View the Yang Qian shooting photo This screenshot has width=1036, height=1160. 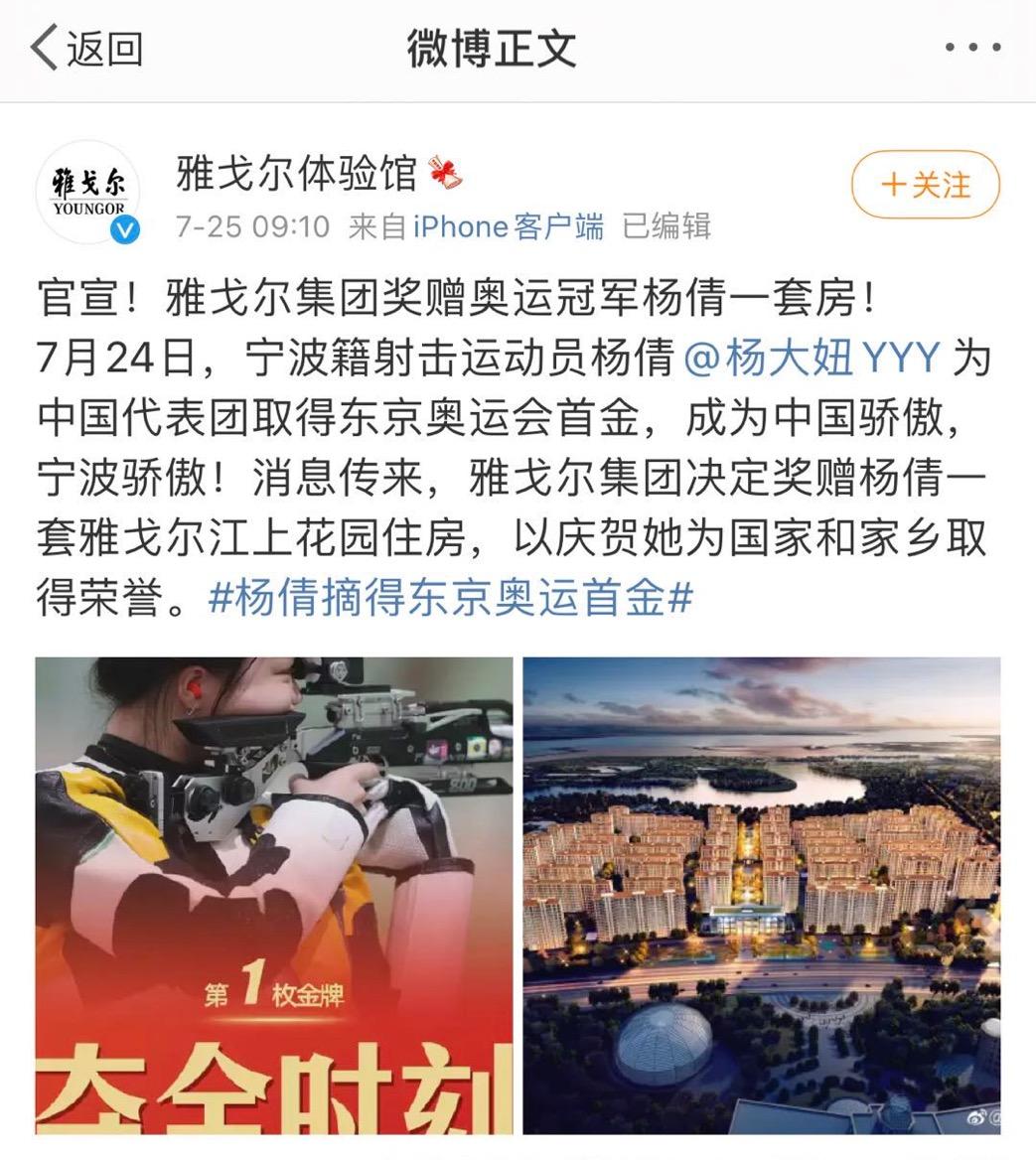click(x=270, y=889)
